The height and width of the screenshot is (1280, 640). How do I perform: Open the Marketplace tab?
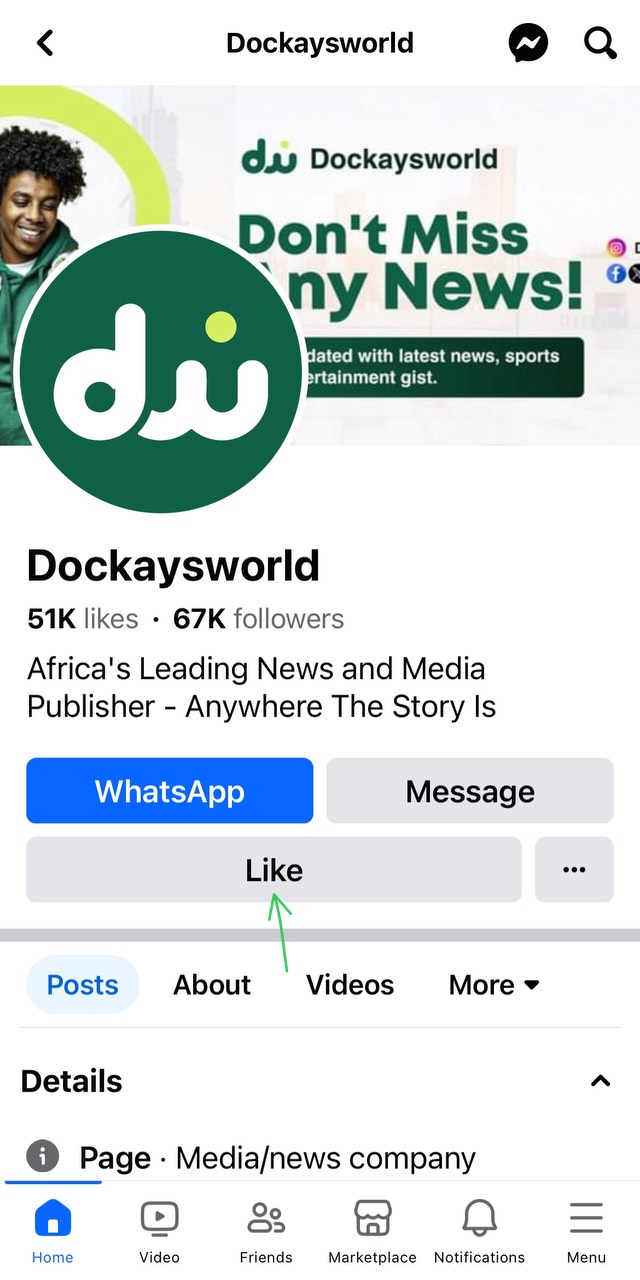tap(373, 1230)
